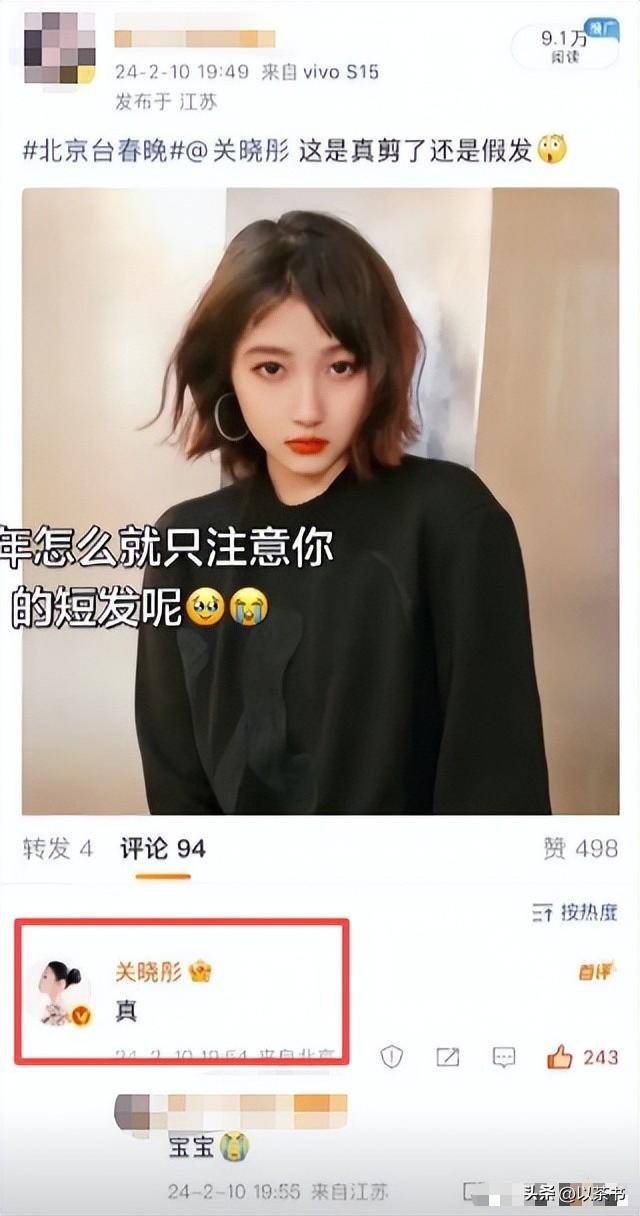Screen dimensions: 640x1216
Task: Open the #北京台春晚# hashtag
Action: [x=100, y=151]
